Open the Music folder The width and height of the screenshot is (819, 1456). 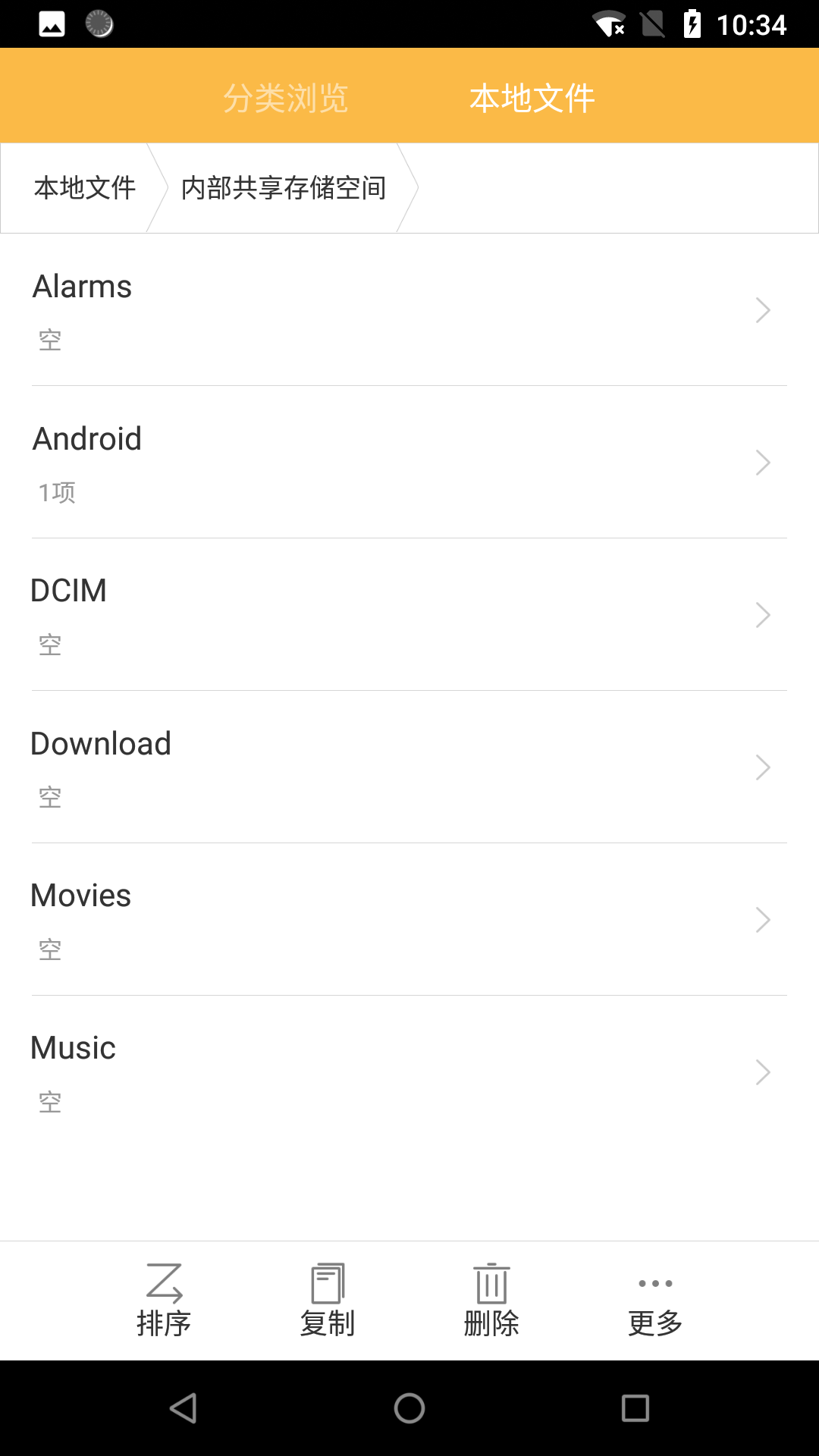point(409,1072)
